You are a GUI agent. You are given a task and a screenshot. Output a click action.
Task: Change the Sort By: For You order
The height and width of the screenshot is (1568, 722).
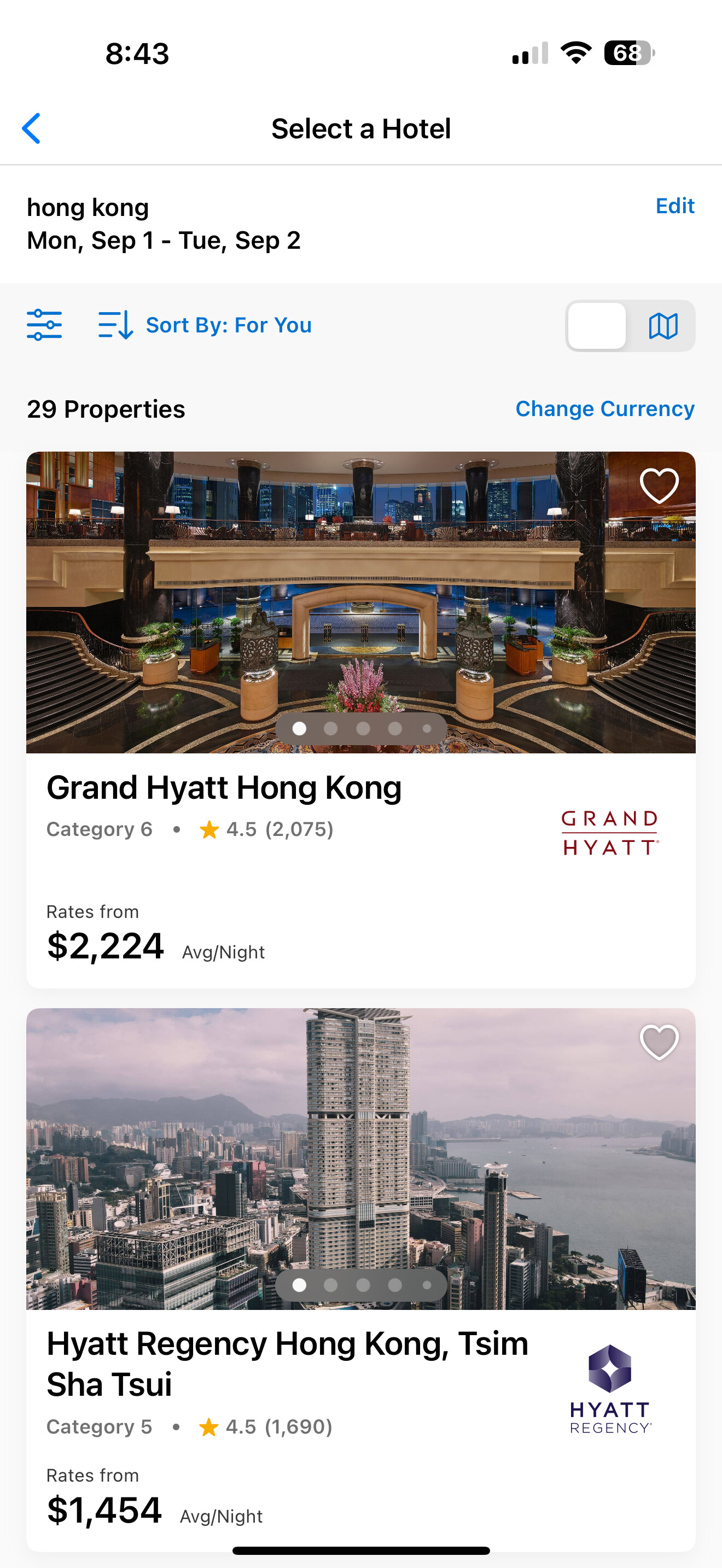(x=205, y=325)
